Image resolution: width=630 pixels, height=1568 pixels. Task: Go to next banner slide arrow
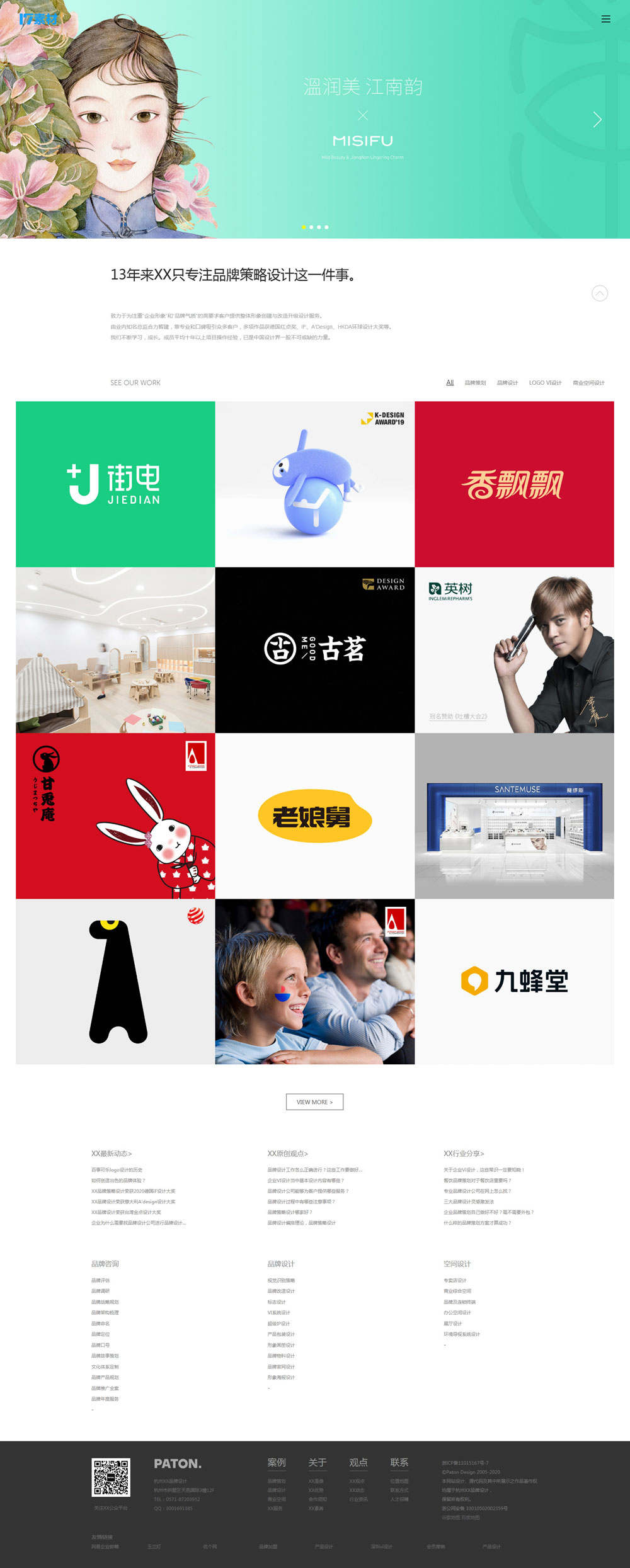coord(597,120)
